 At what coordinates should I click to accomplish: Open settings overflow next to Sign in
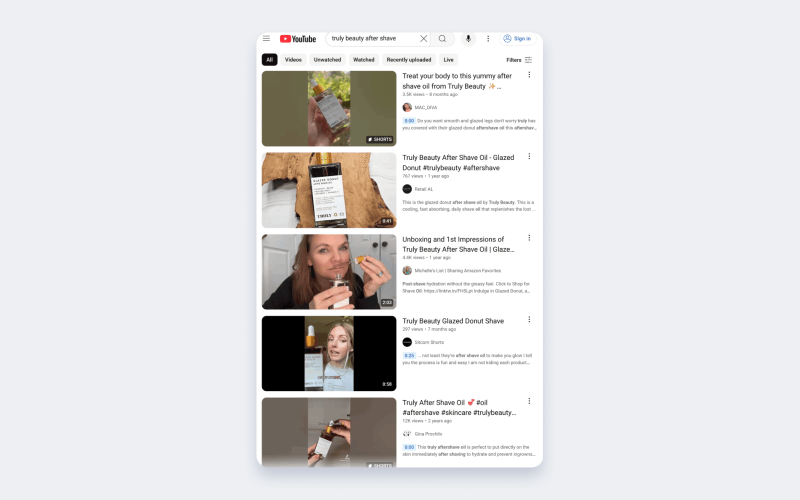[488, 39]
